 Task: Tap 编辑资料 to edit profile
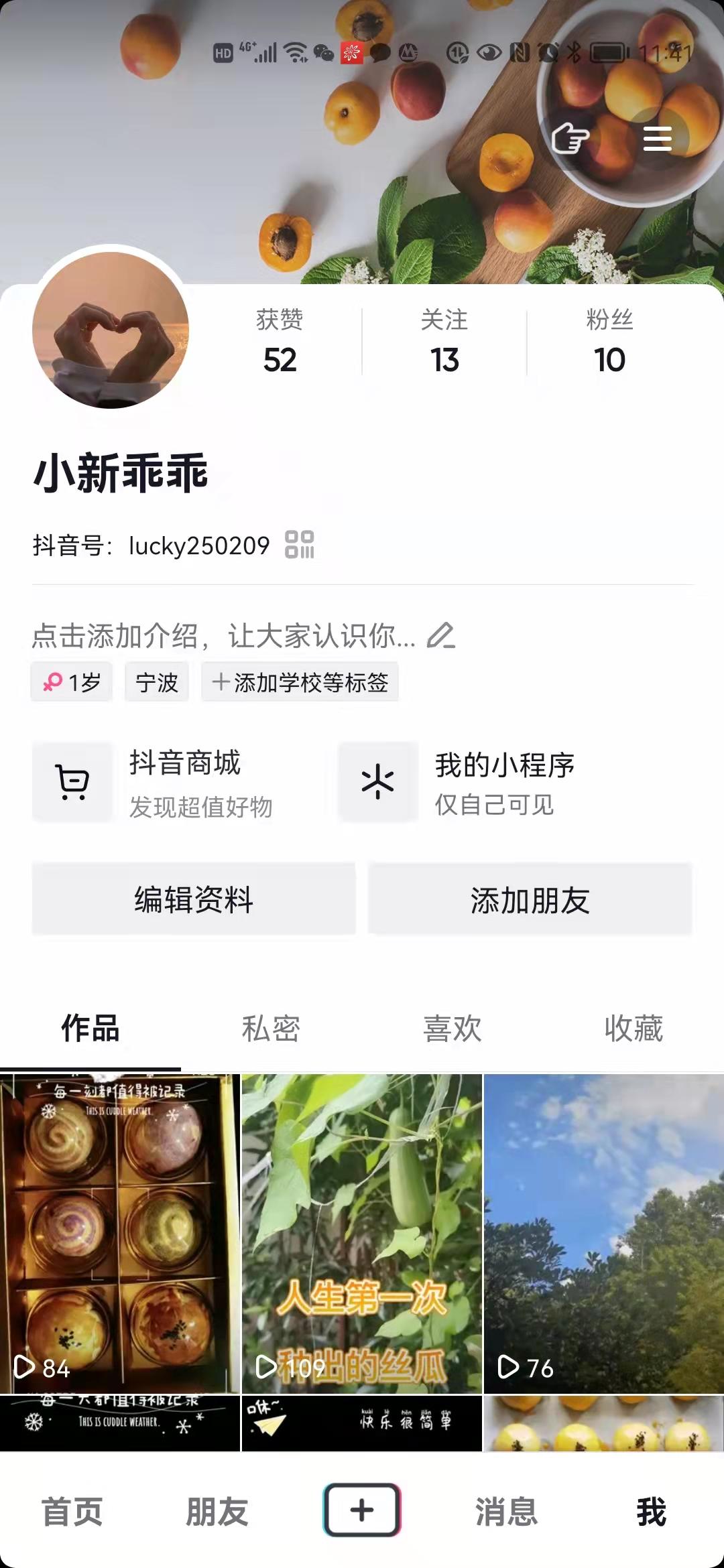[x=194, y=899]
